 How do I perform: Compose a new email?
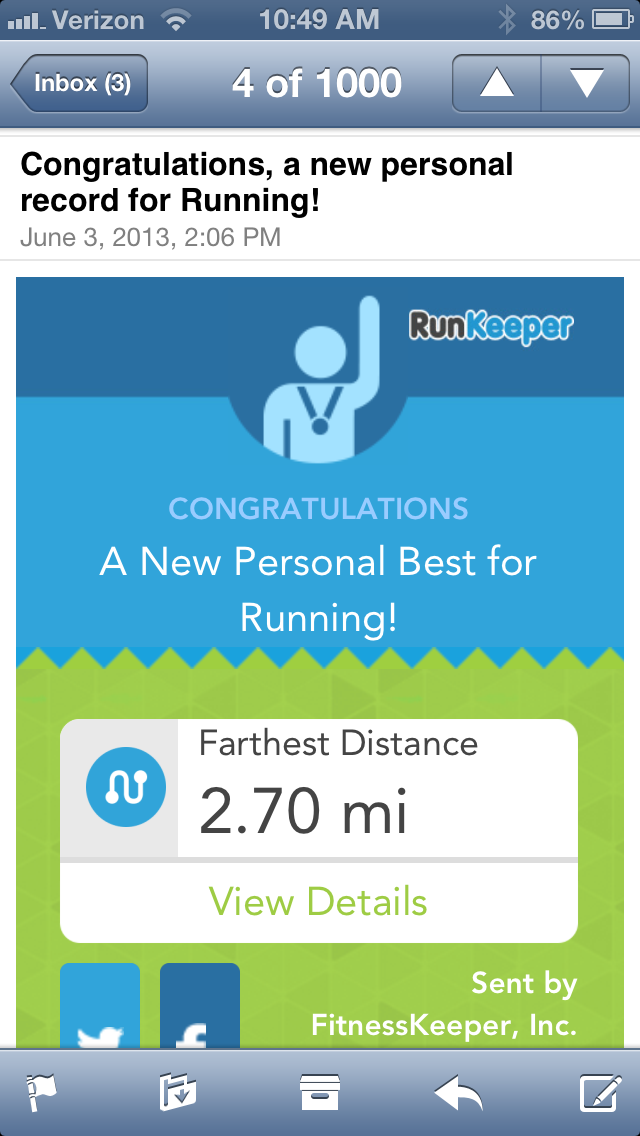coord(600,1093)
